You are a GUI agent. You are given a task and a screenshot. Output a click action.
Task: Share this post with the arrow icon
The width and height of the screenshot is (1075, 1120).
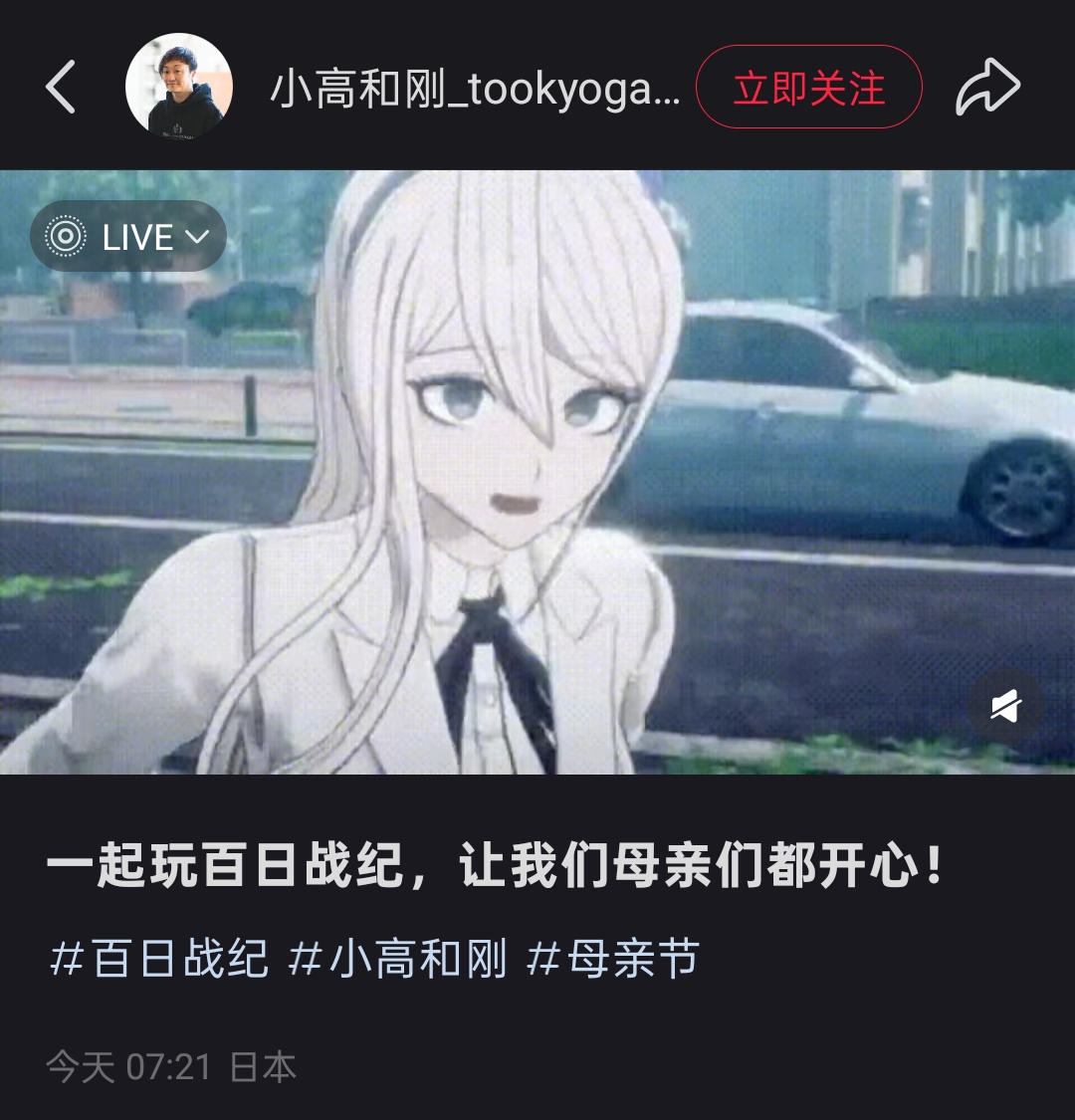pyautogui.click(x=987, y=88)
